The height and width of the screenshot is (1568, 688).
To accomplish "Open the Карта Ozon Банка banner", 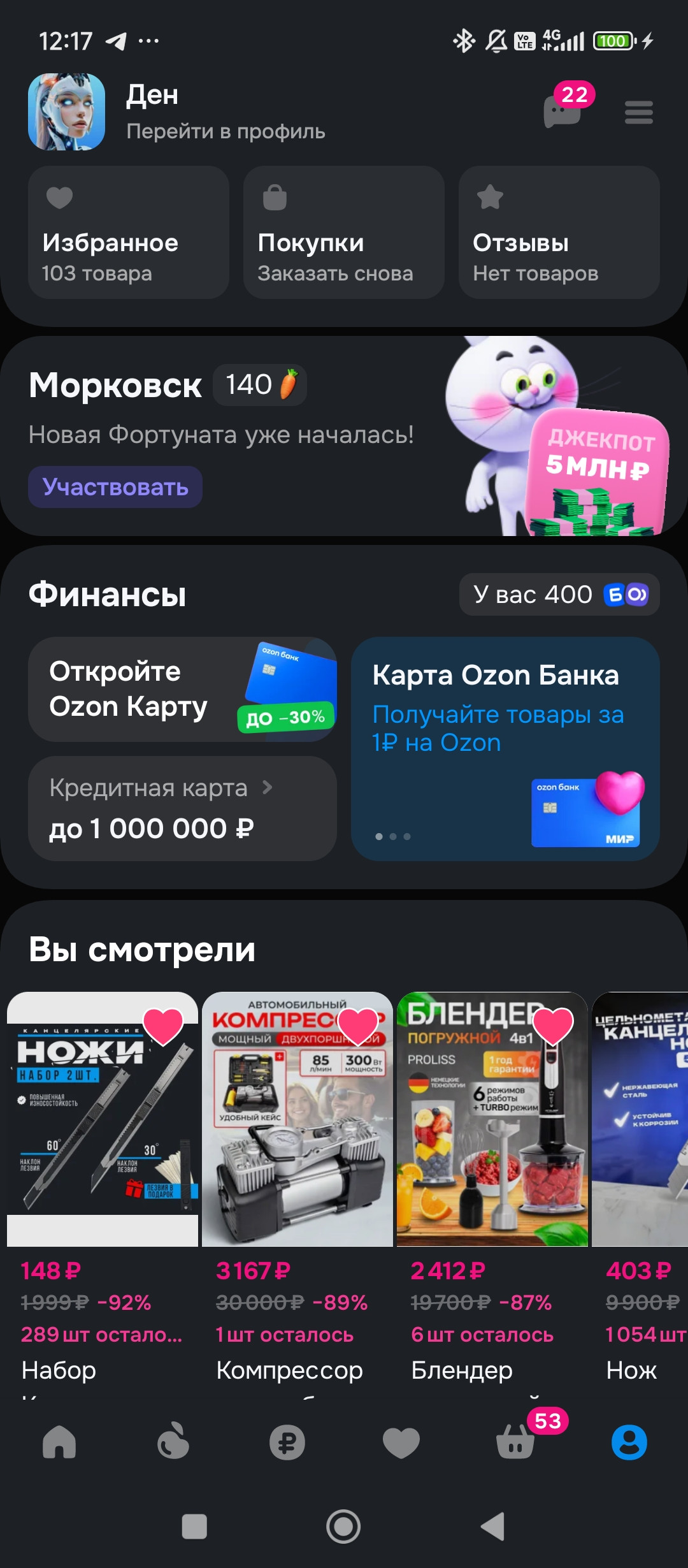I will coord(505,748).
